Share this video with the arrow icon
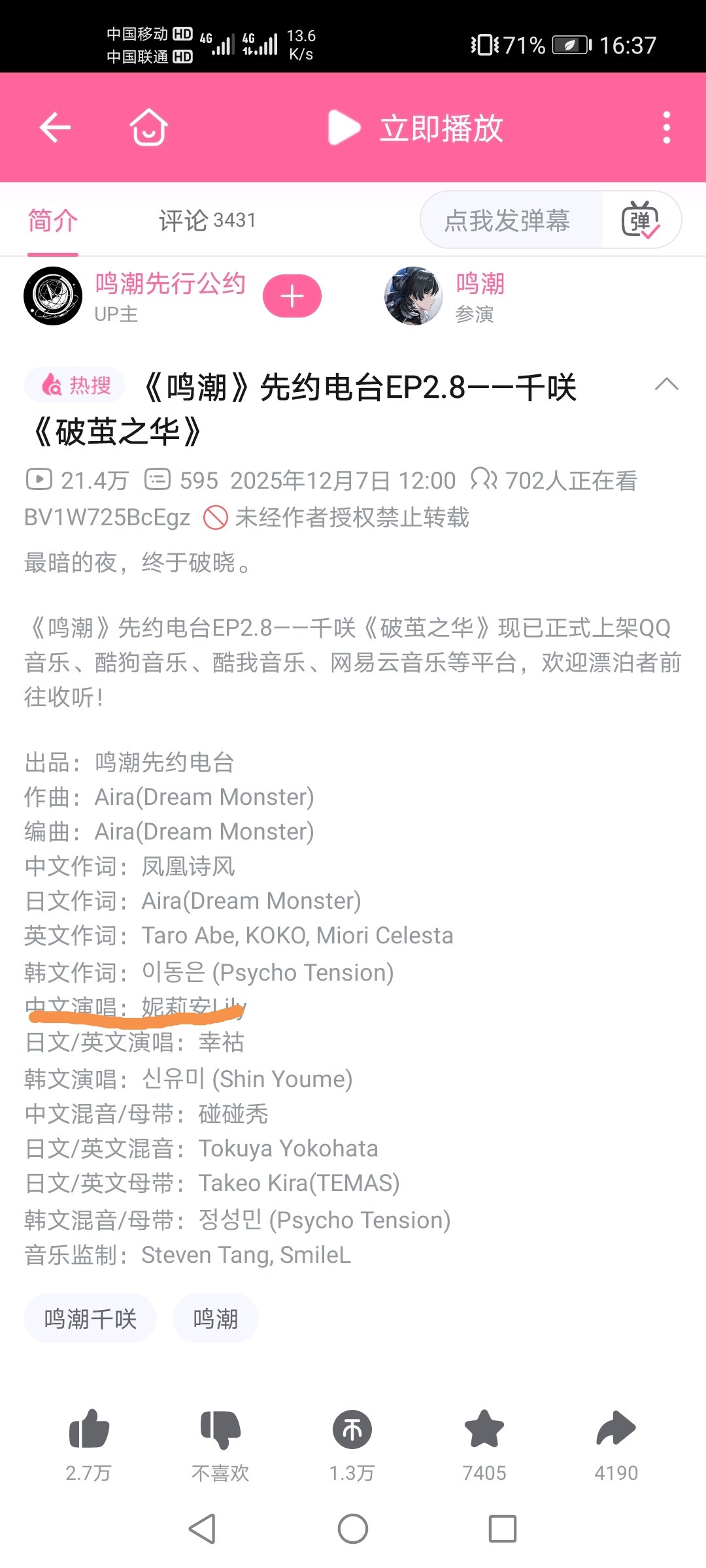This screenshot has width=706, height=1568. pos(616,1431)
